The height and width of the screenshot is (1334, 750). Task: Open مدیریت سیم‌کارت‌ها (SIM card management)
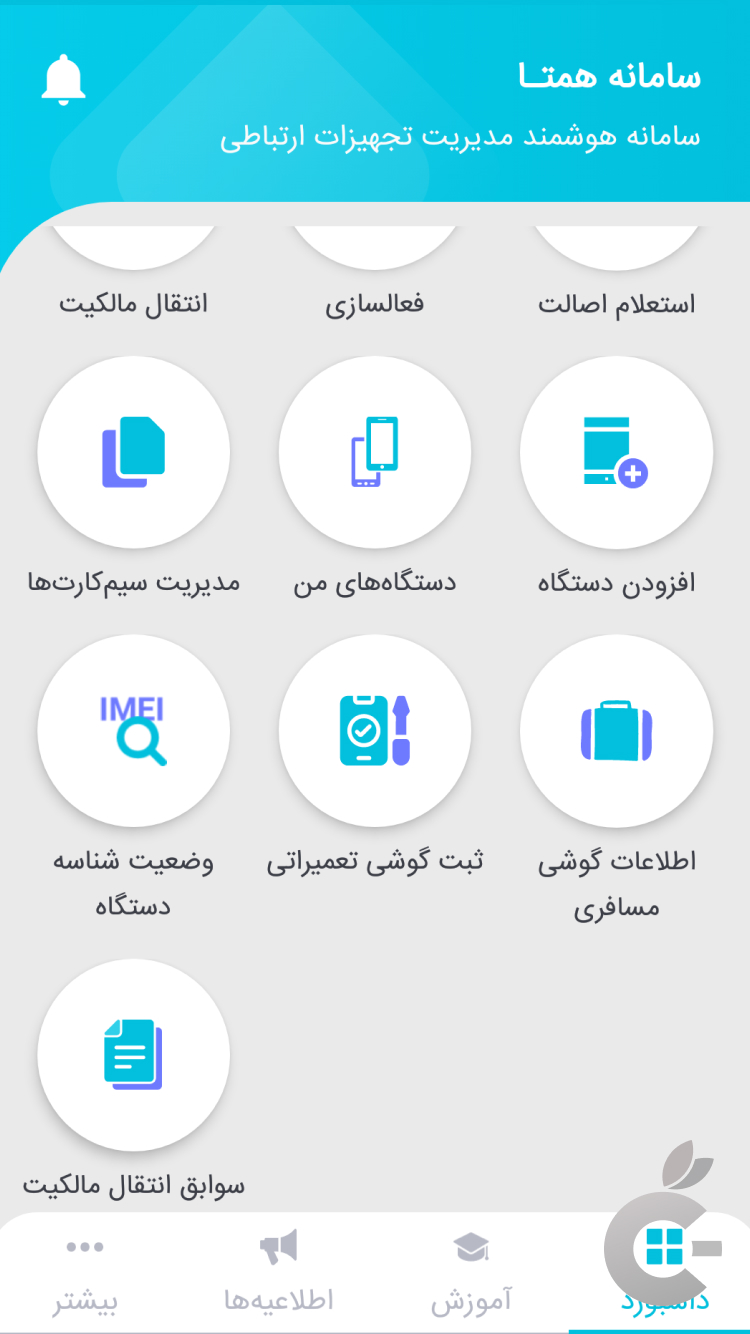click(134, 451)
